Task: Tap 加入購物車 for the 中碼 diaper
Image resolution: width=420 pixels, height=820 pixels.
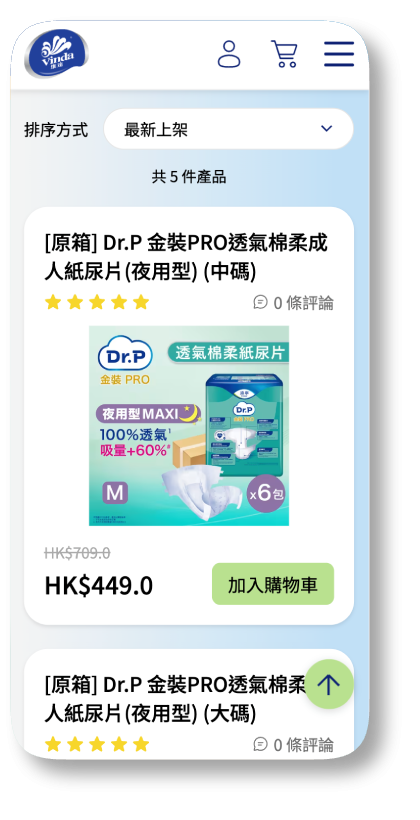Action: tap(273, 584)
